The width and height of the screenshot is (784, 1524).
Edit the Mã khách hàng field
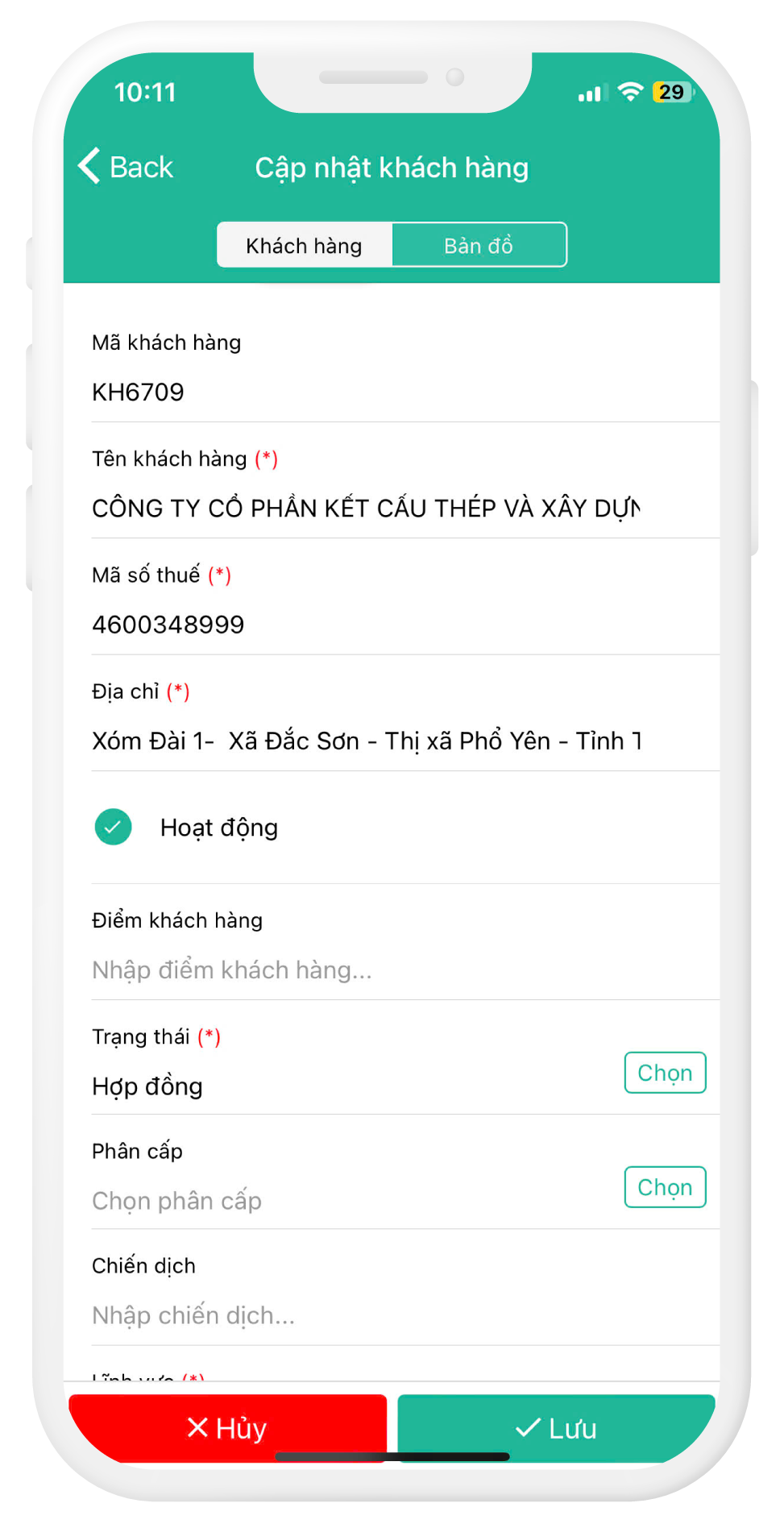[x=363, y=392]
